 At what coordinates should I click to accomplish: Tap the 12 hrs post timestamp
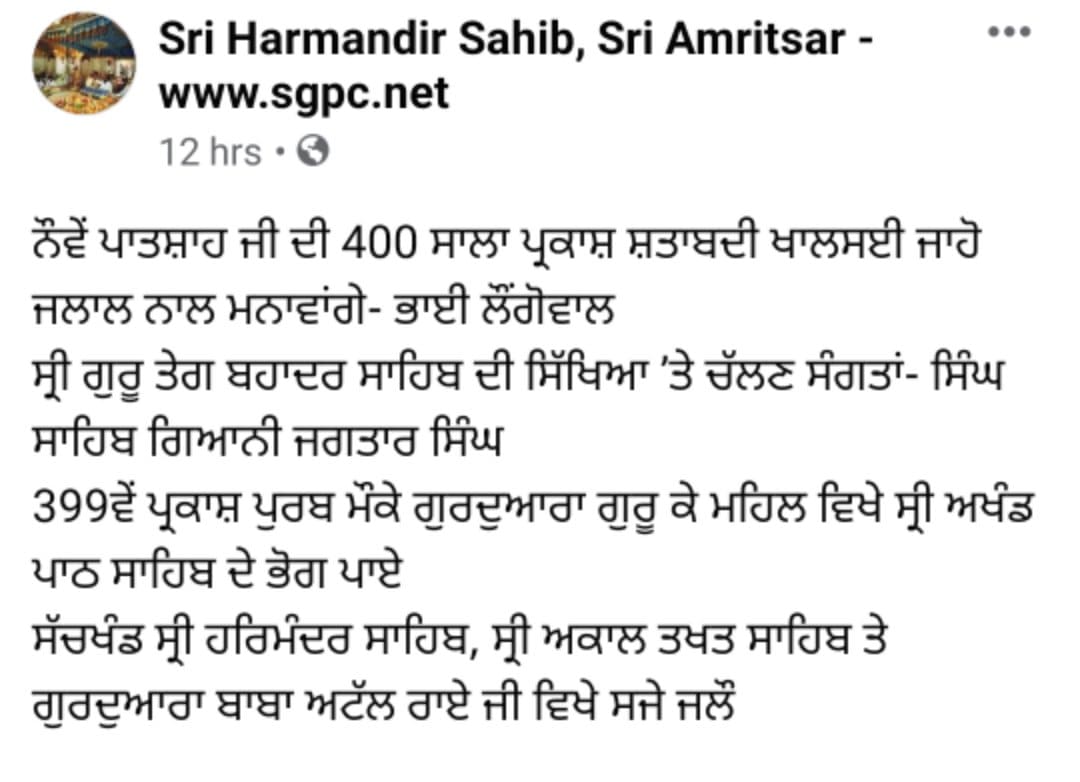click(210, 152)
